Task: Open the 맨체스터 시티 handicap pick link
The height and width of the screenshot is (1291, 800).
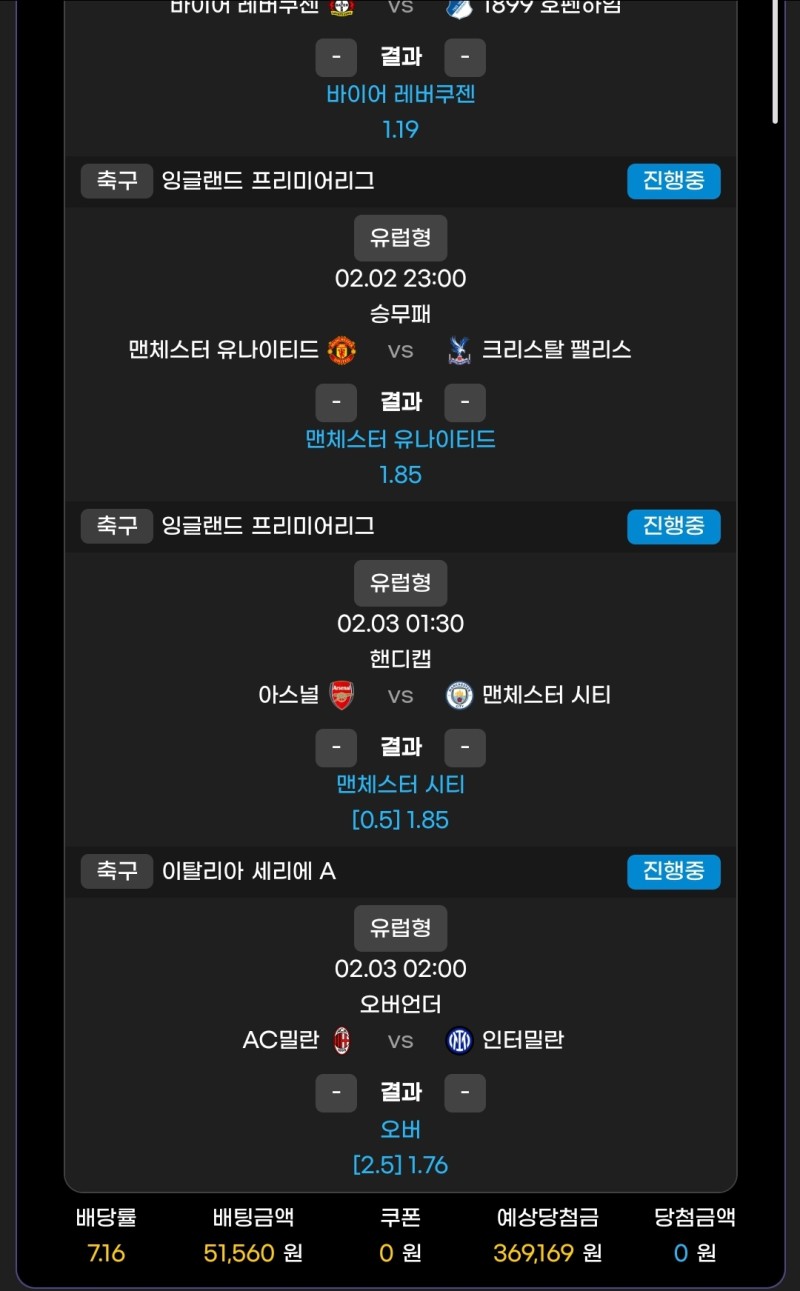Action: click(400, 785)
